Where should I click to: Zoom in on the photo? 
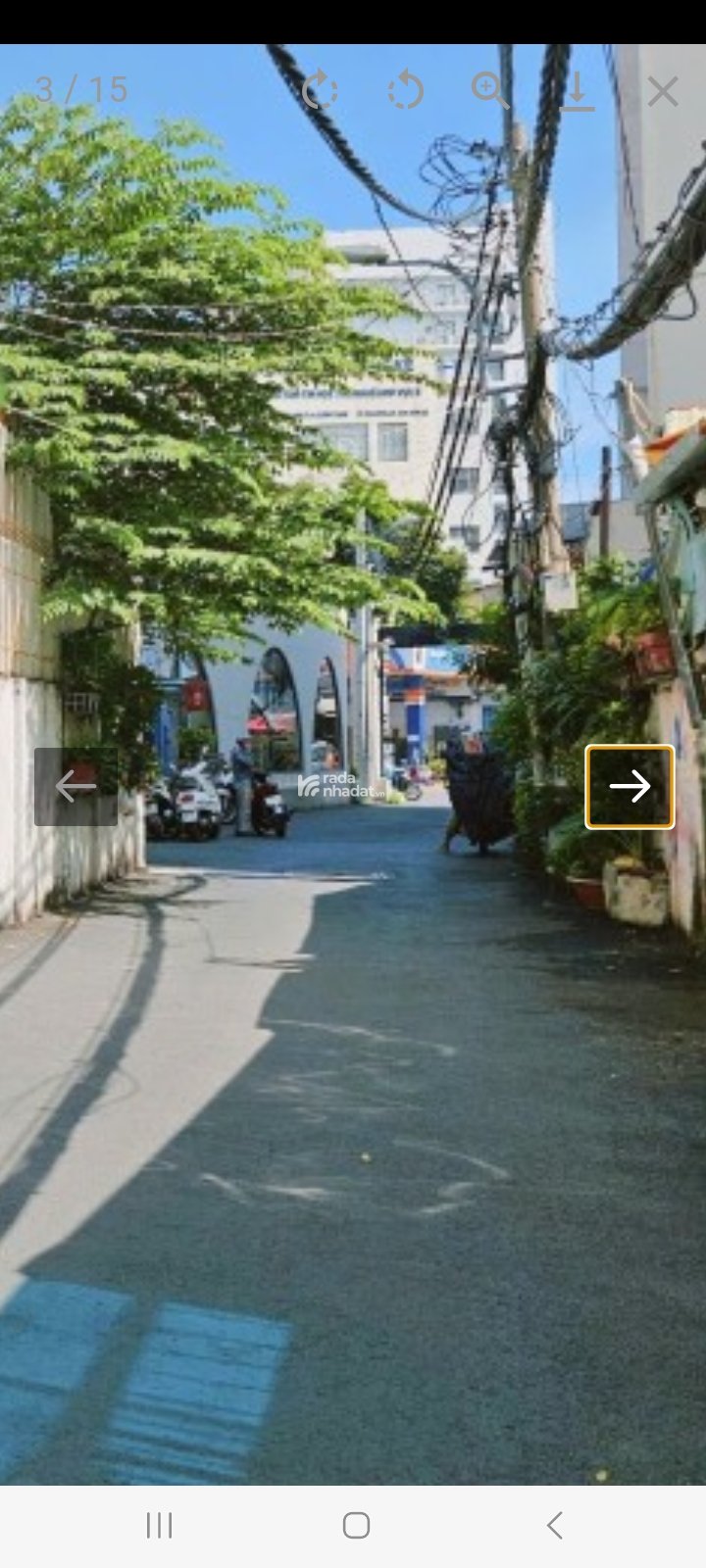point(489,90)
